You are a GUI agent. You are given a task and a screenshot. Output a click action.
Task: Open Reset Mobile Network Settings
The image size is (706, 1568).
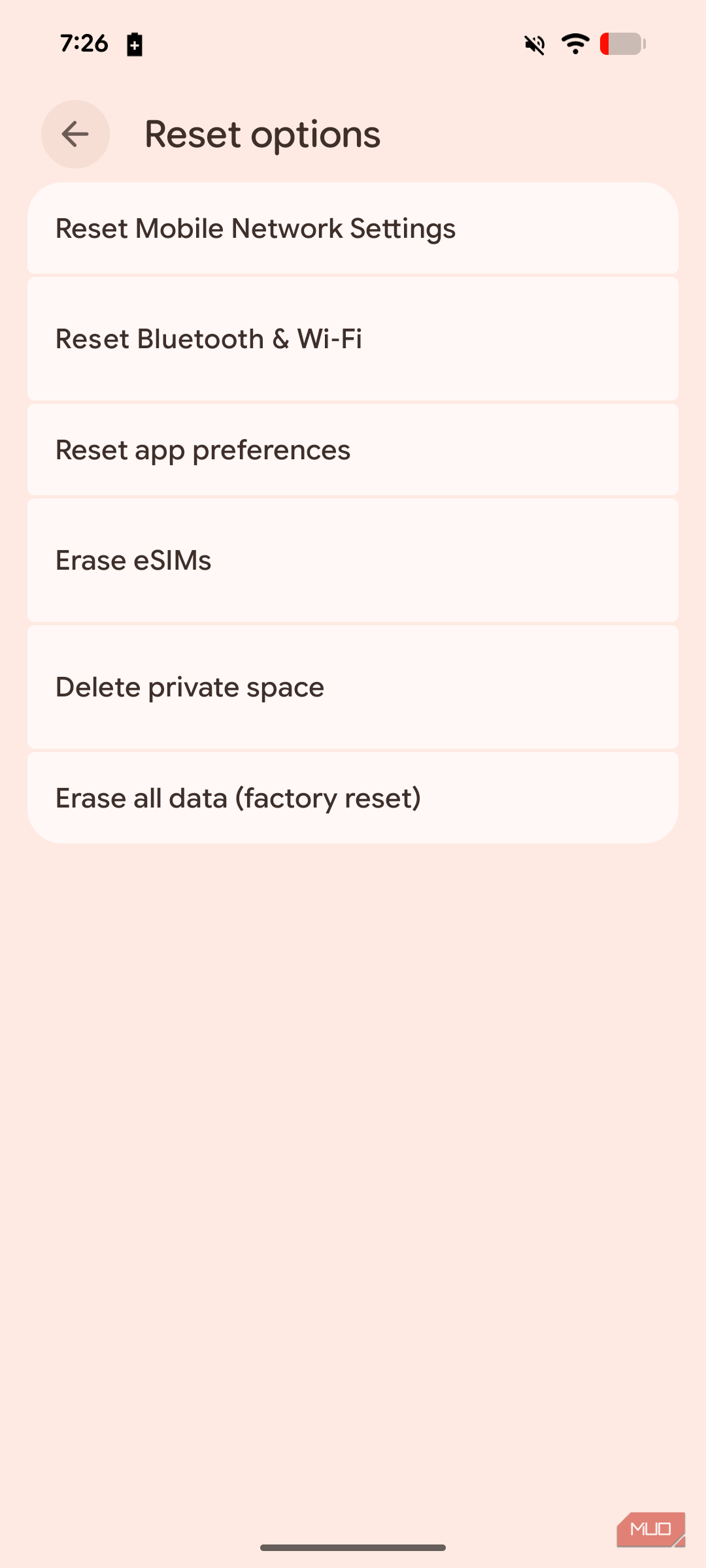353,228
